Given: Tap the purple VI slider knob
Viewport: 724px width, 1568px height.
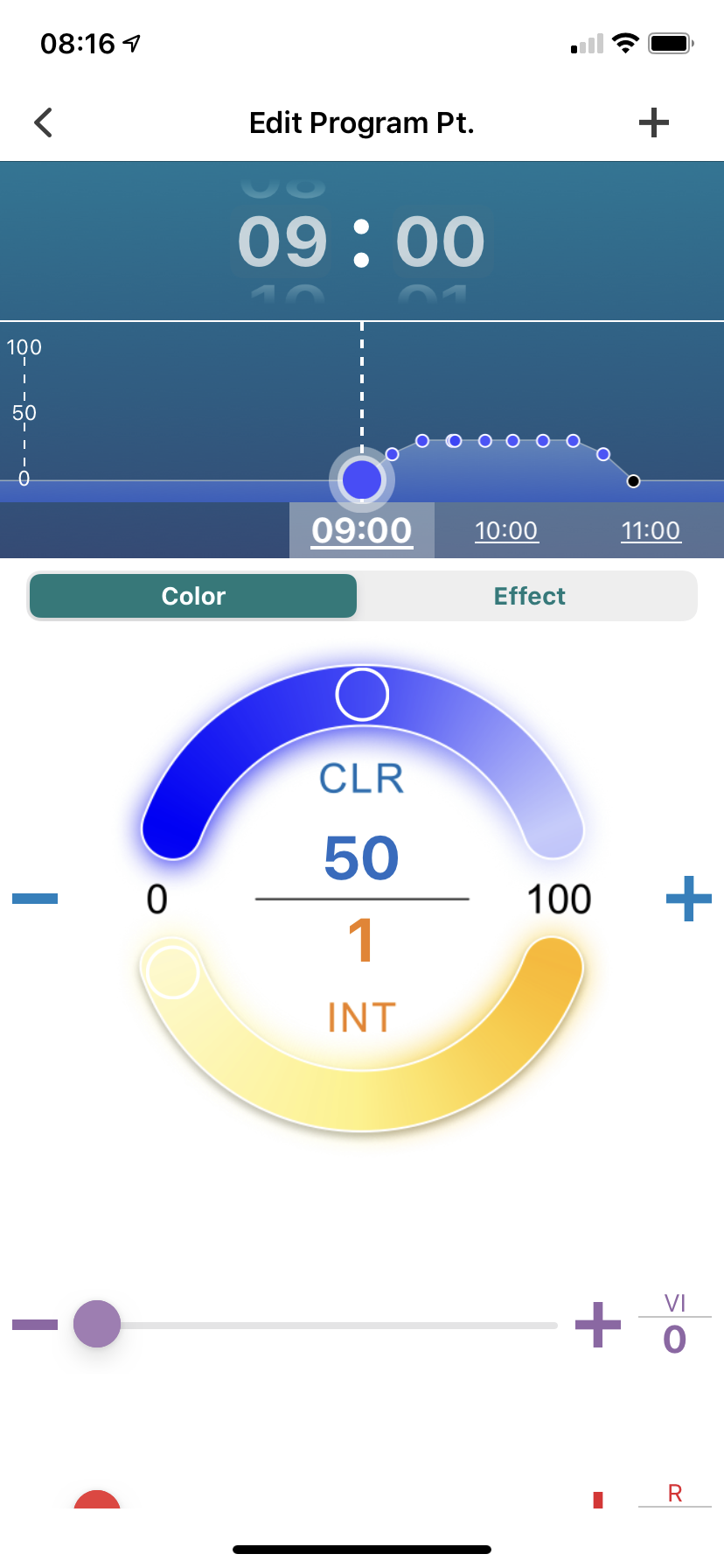Looking at the screenshot, I should tap(97, 1324).
